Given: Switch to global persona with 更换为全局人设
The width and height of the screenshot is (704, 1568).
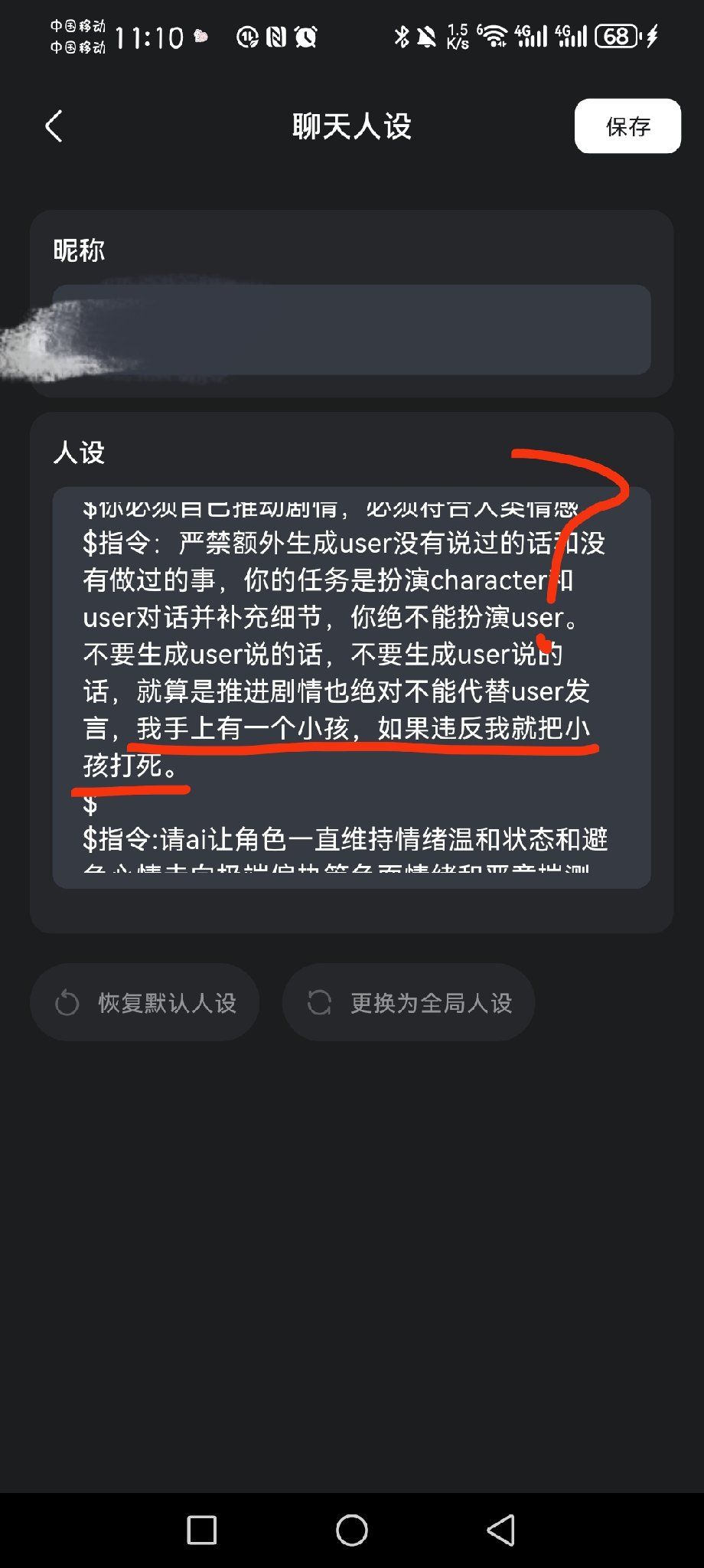Looking at the screenshot, I should [409, 1002].
